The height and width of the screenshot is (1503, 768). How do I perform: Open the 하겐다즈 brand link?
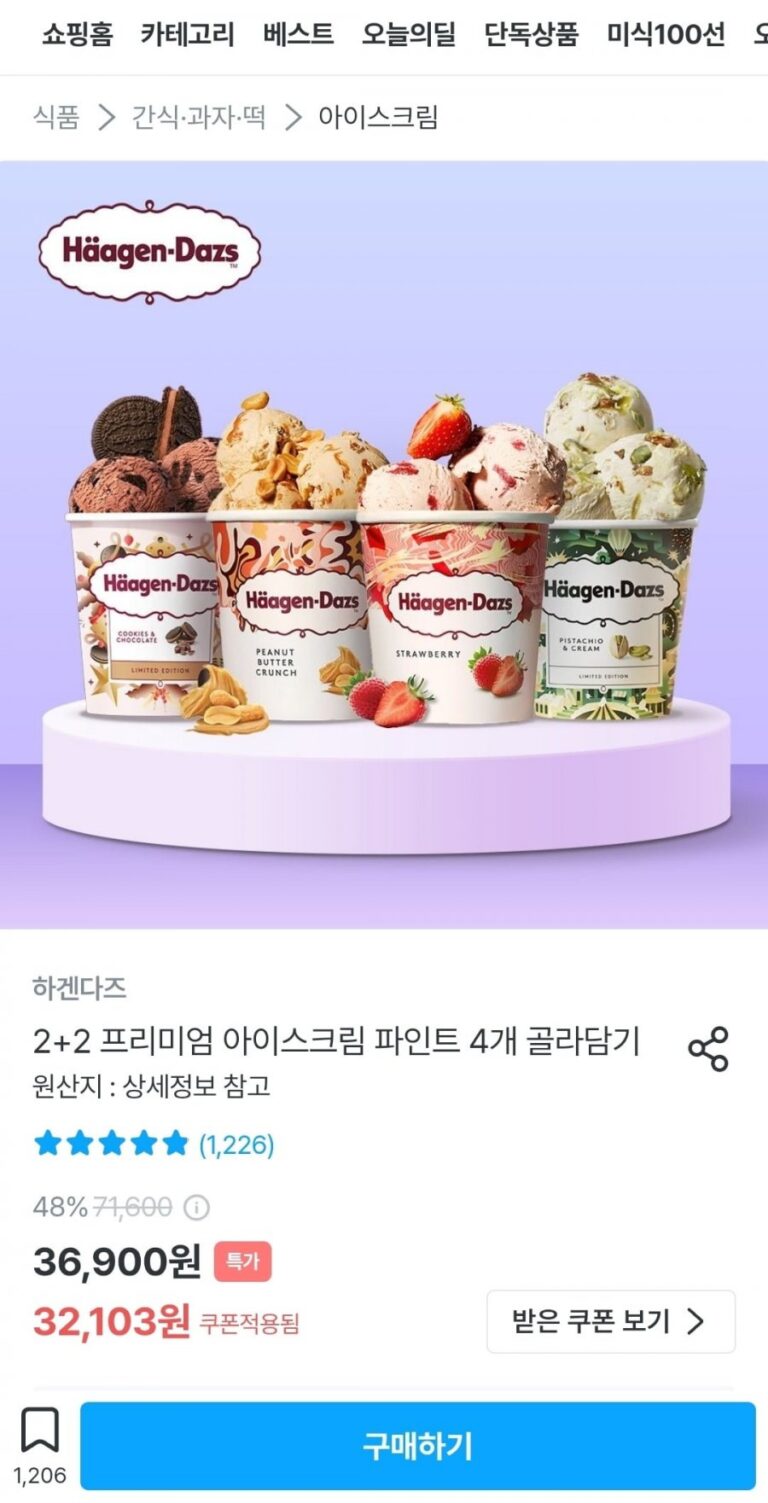(x=79, y=989)
